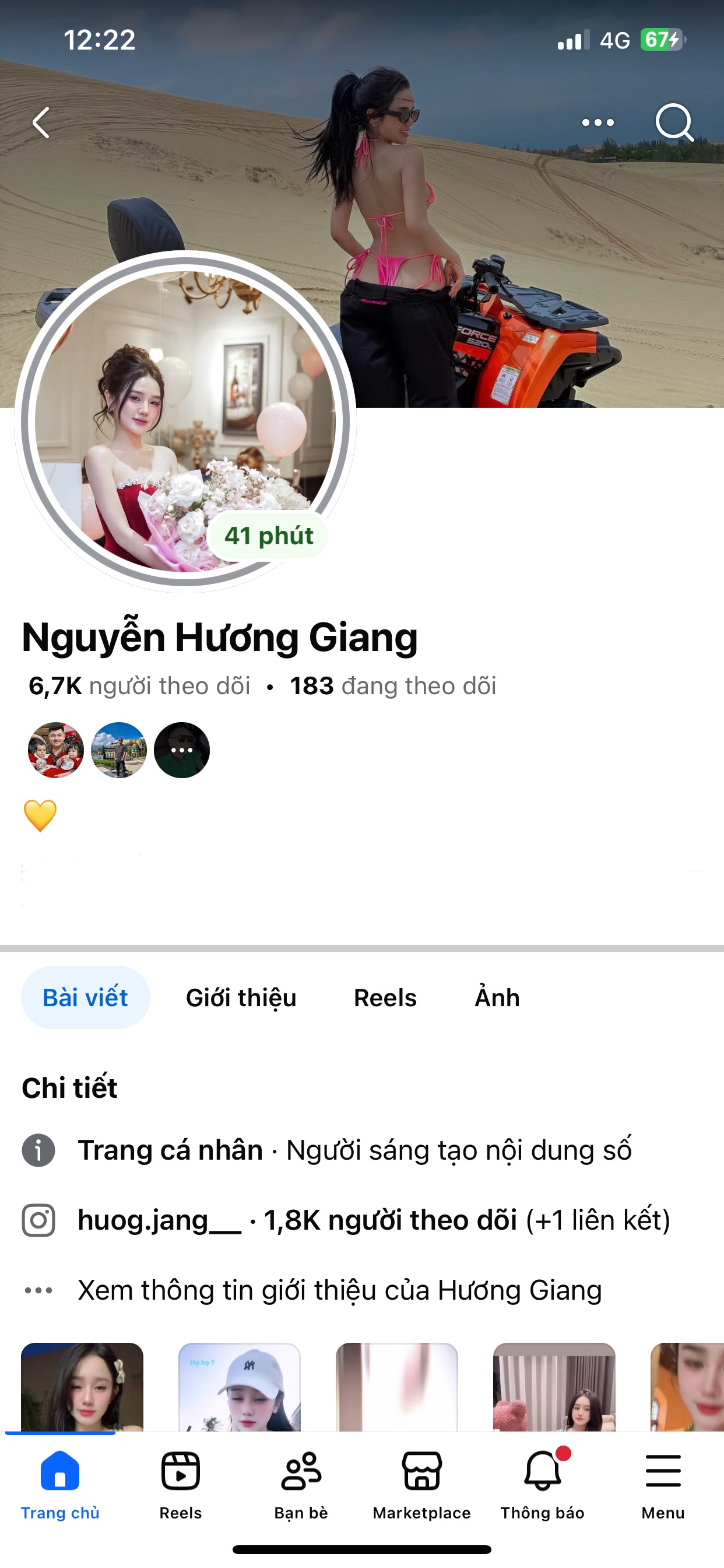Switch to the Giới thiệu tab
The width and height of the screenshot is (724, 1568).
coord(241,998)
